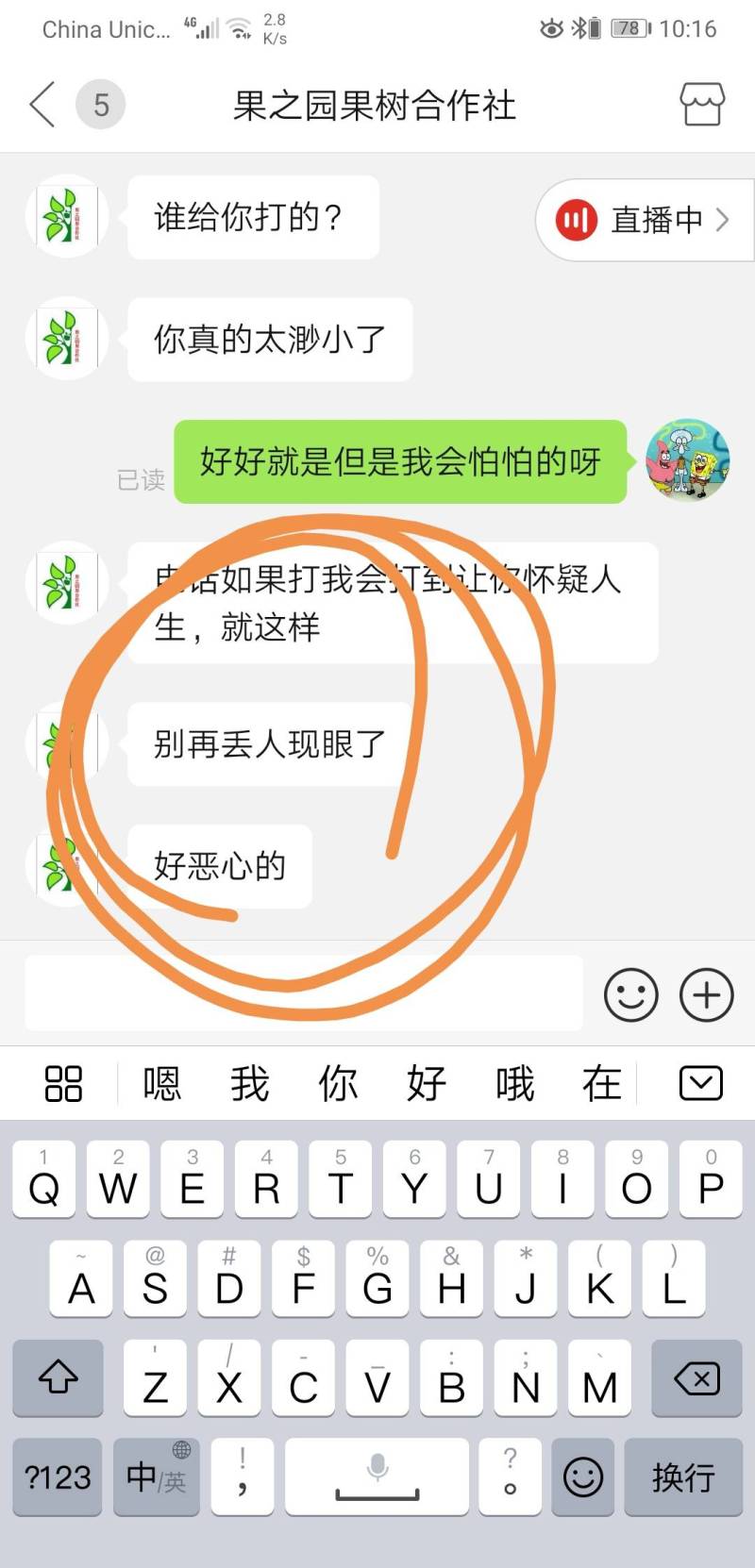755x1568 pixels.
Task: Select the candidate word 嗯
Action: (x=161, y=1083)
